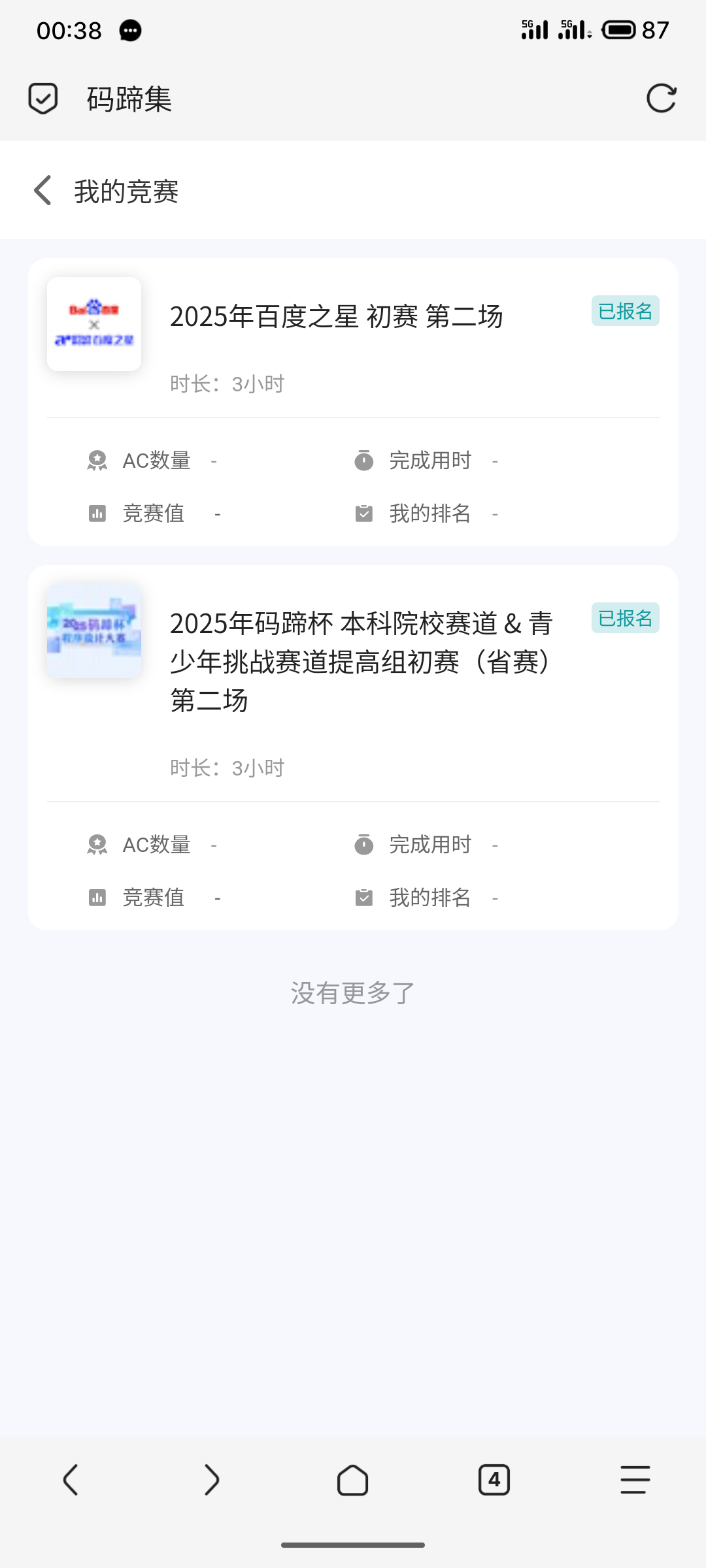Tap the browser forward arrow in bottom bar
This screenshot has width=706, height=1568.
coord(212,1480)
